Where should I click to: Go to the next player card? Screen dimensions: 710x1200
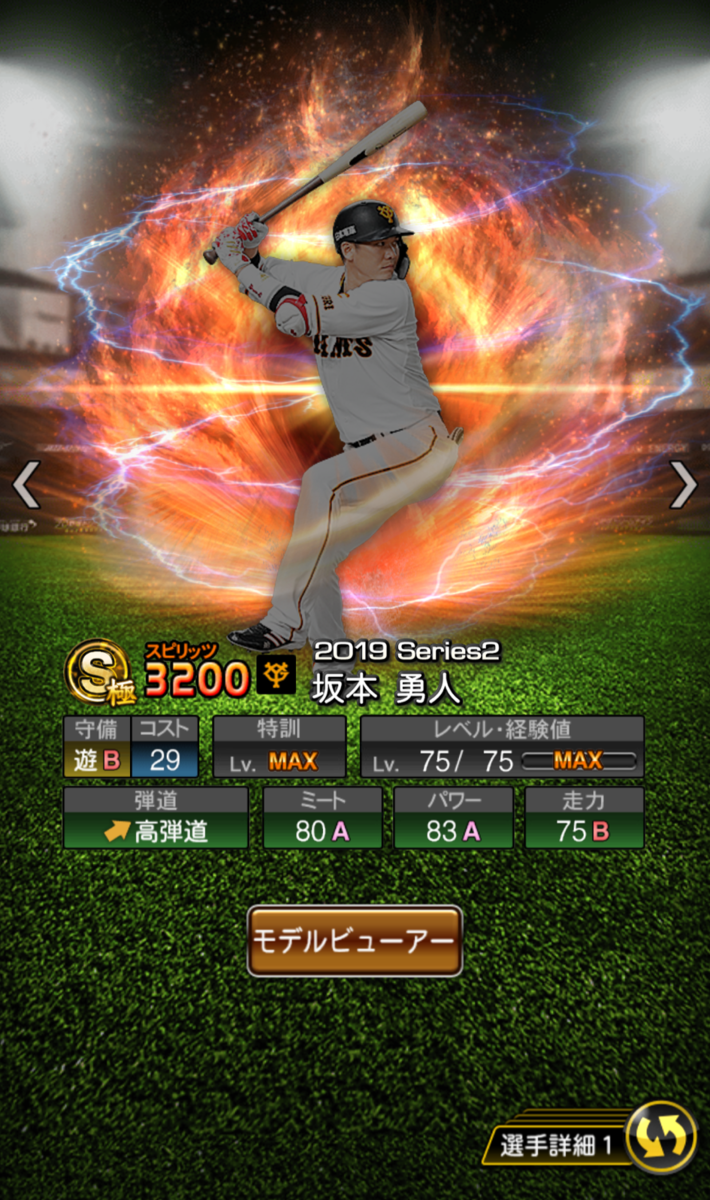click(684, 485)
